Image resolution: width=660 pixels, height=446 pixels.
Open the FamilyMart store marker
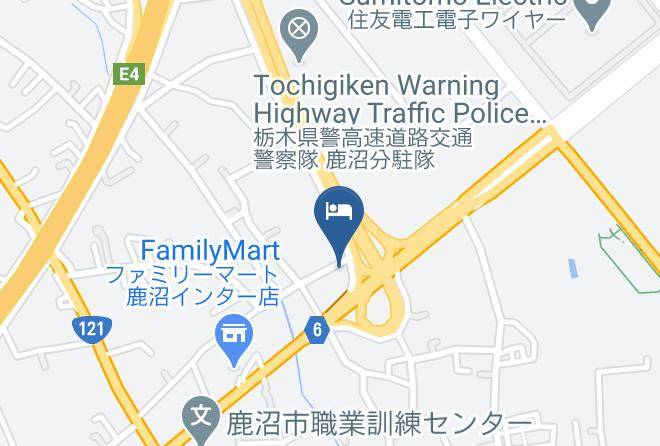tap(234, 340)
